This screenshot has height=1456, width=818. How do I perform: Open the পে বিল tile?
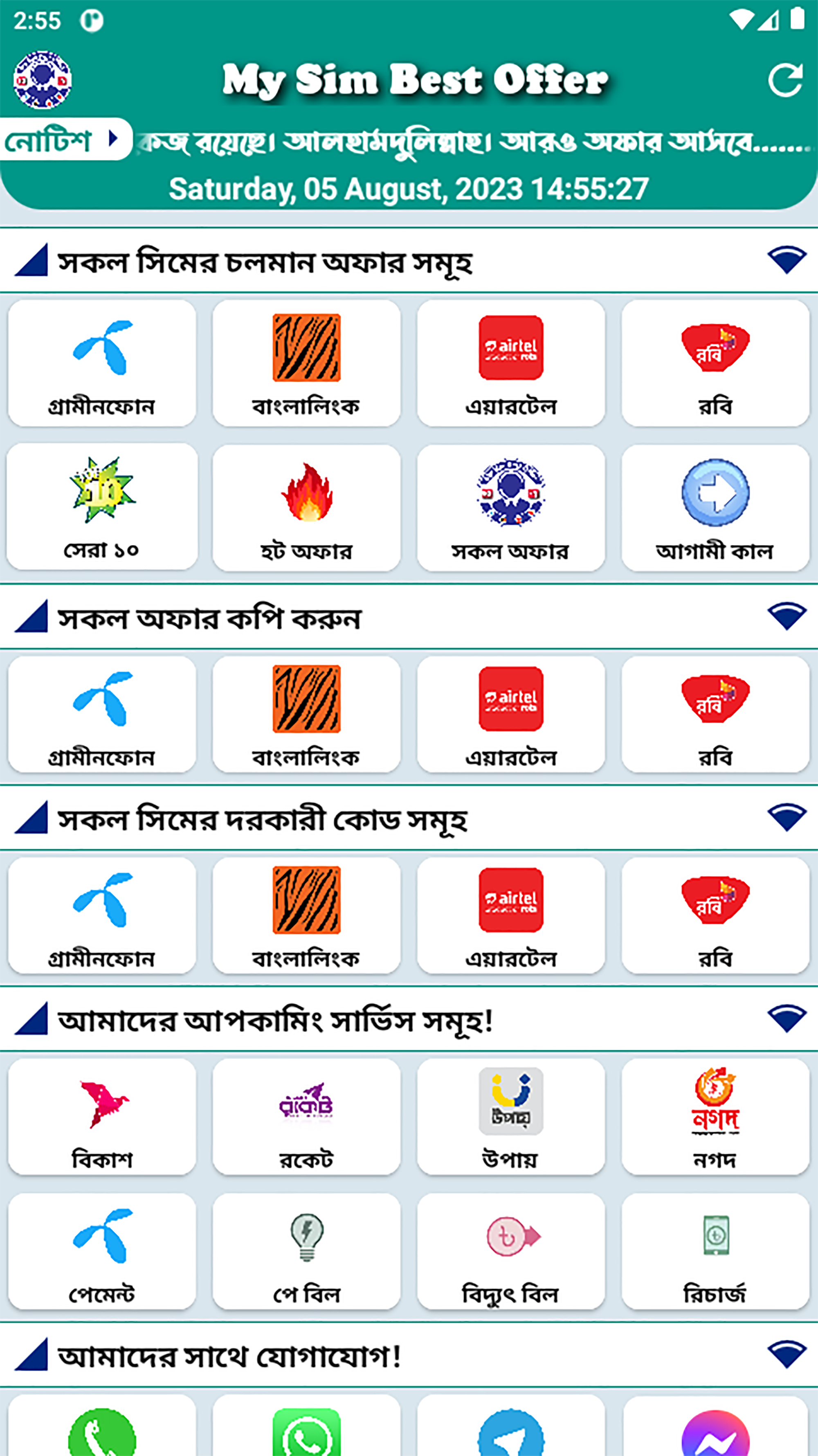[307, 1250]
